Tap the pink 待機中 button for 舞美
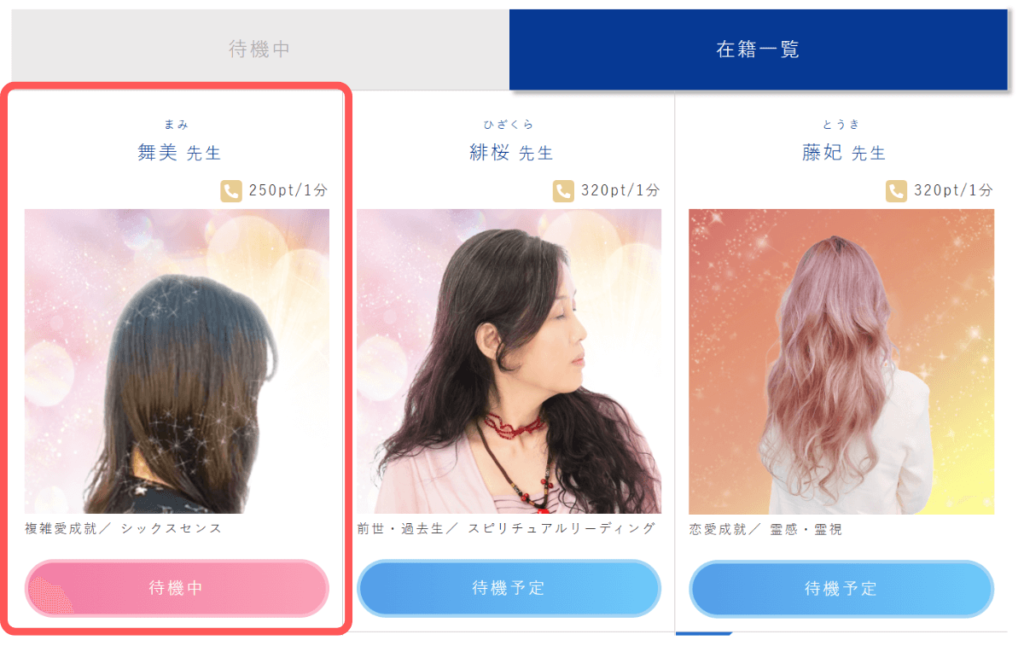Viewport: 1024px width, 646px height. (x=177, y=588)
